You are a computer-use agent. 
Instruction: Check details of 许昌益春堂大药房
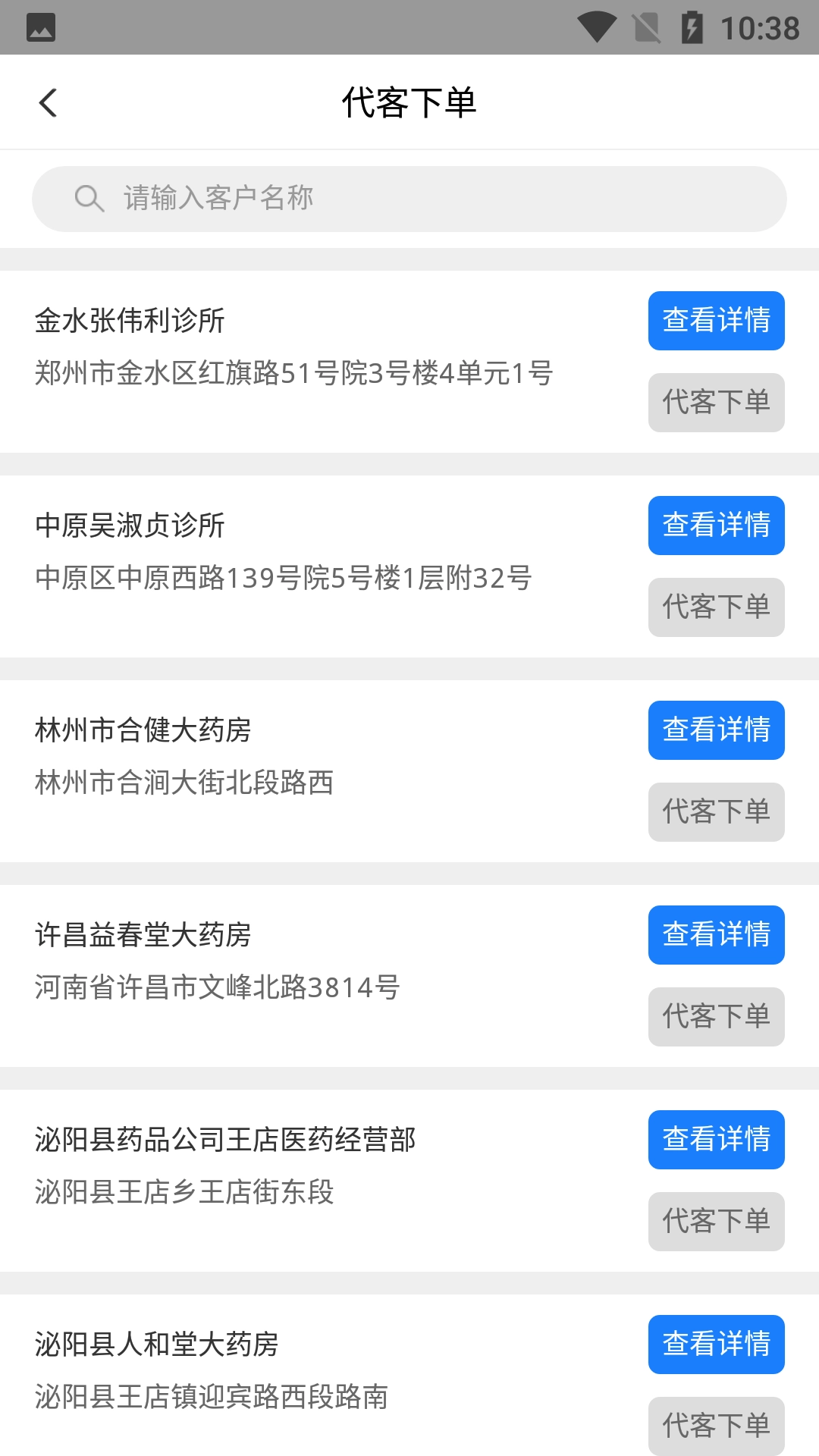[716, 935]
